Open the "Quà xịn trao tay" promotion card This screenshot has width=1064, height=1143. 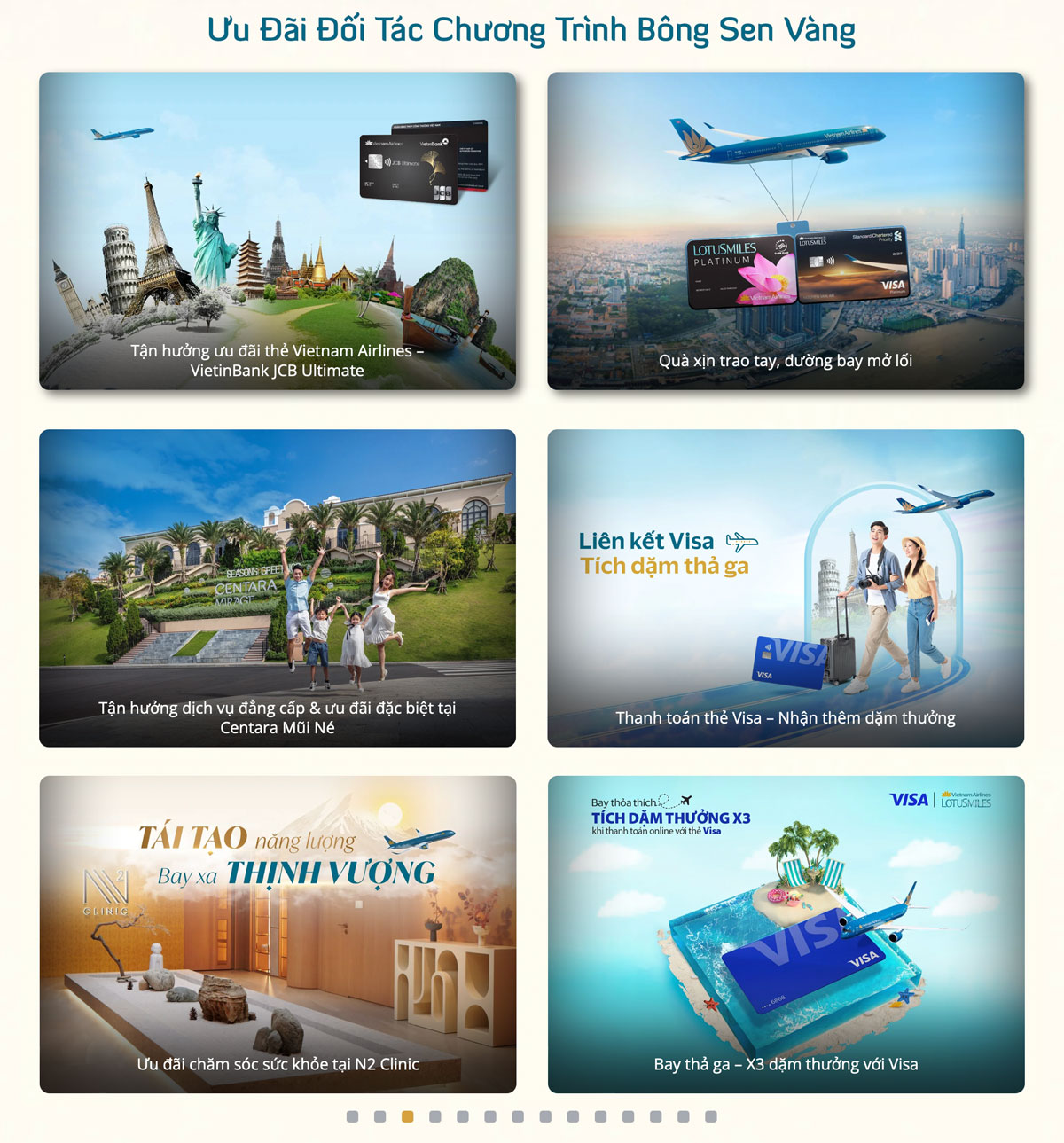pyautogui.click(x=786, y=231)
